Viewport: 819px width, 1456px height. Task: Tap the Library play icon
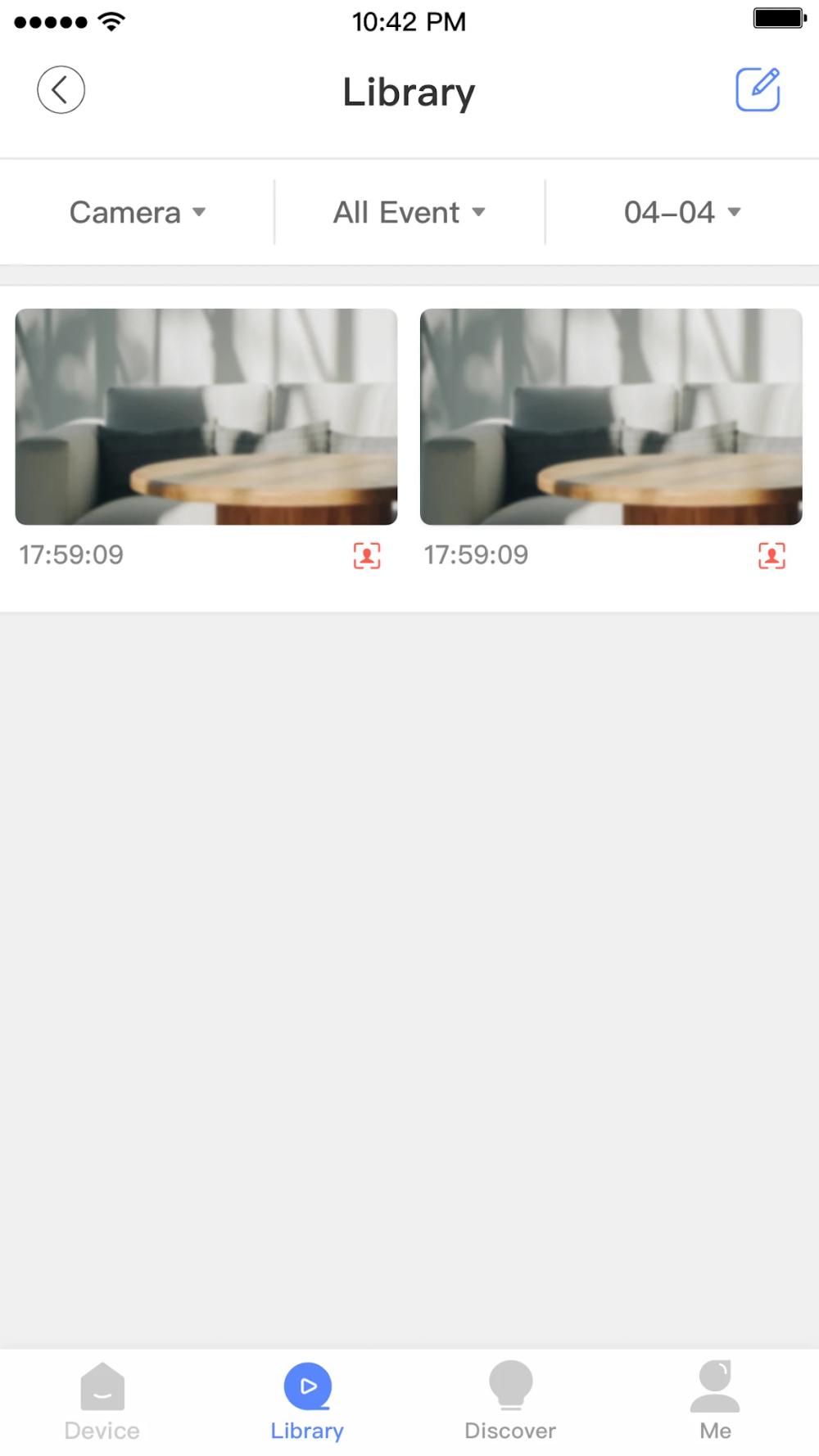pos(307,1384)
